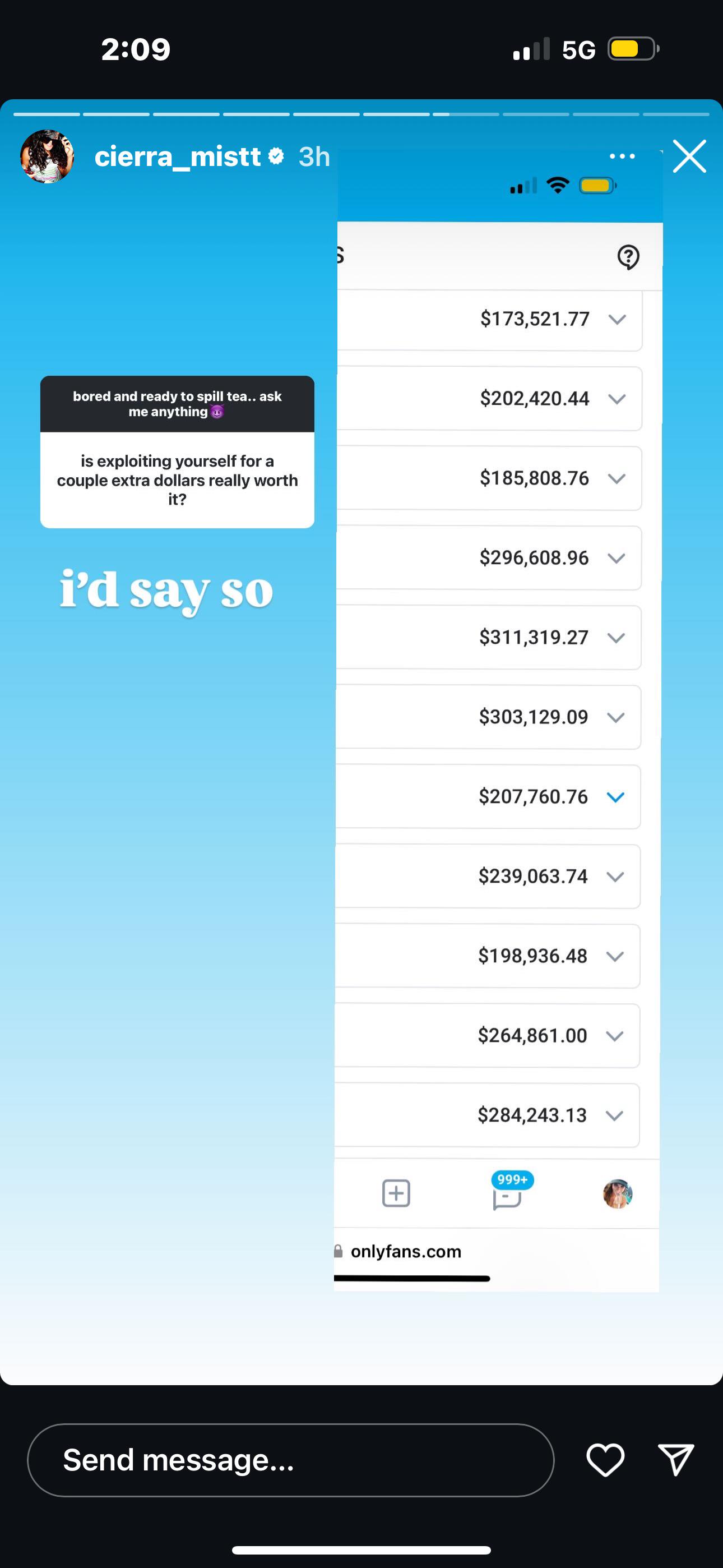This screenshot has width=723, height=1568.
Task: Share the story via paper plane icon
Action: (675, 1459)
